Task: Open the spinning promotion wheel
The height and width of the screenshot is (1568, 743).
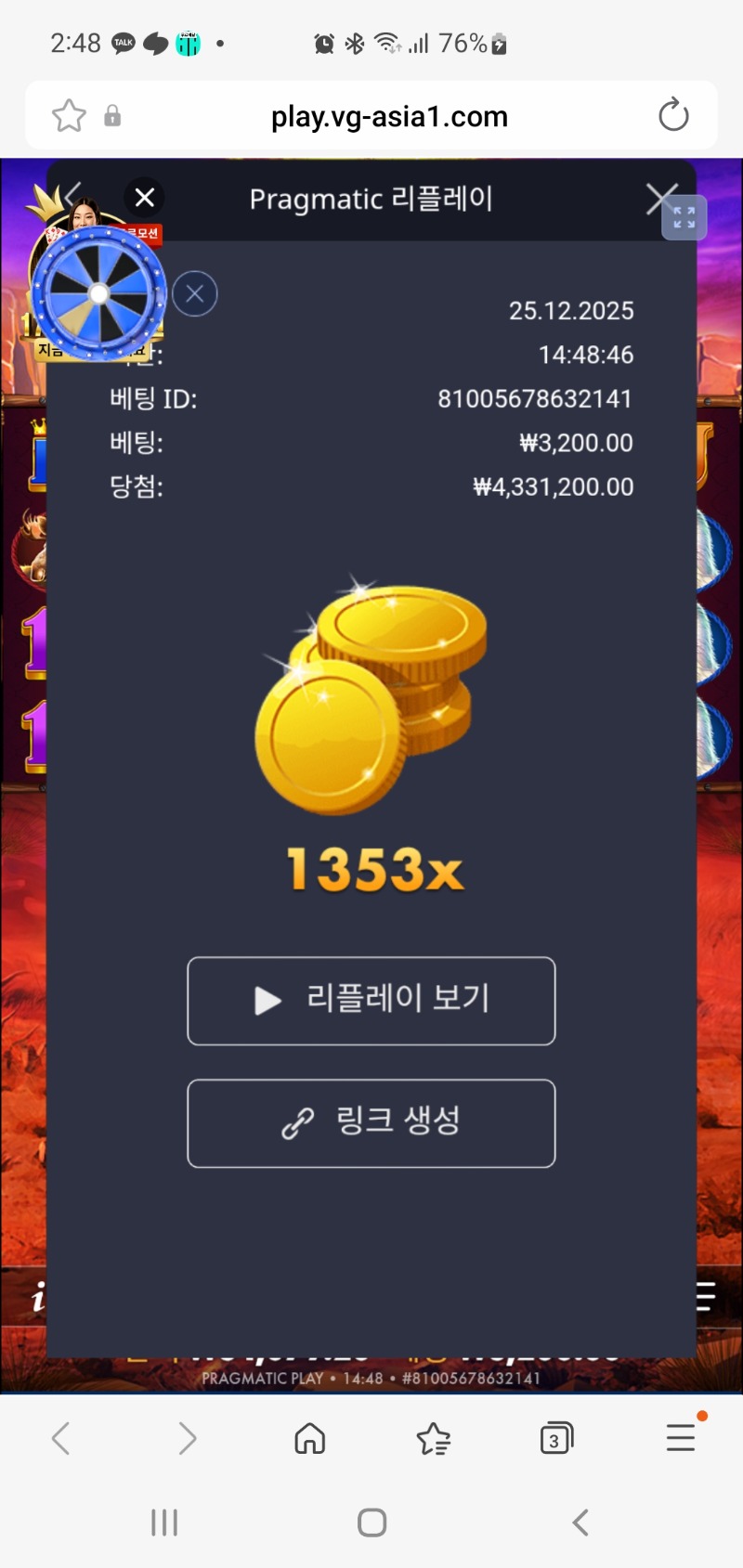Action: [x=98, y=293]
